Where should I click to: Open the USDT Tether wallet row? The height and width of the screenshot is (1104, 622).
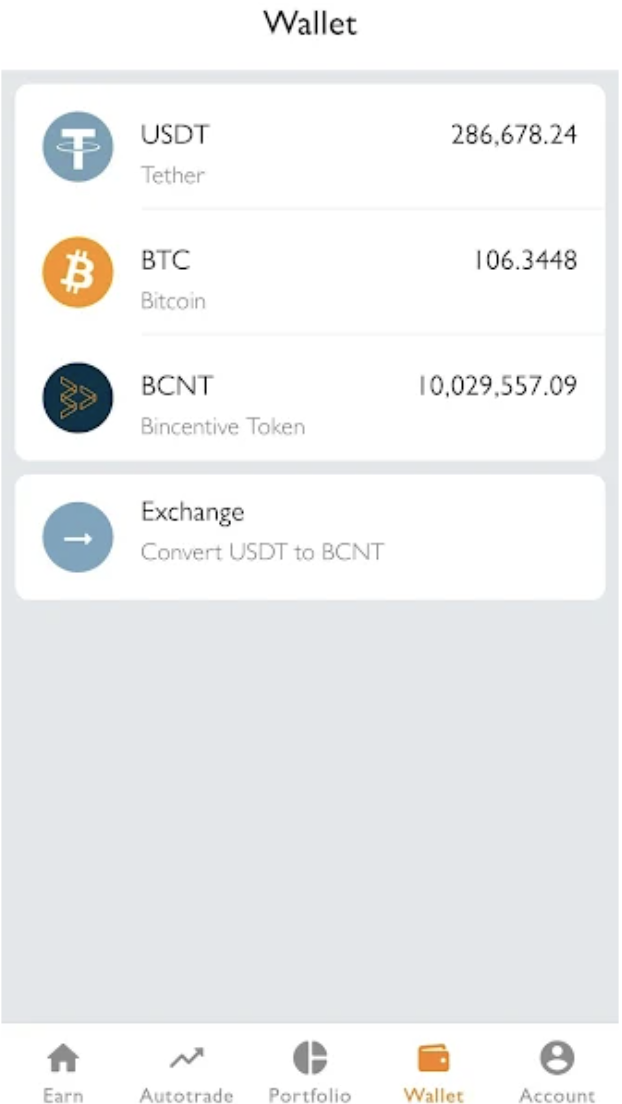coord(310,148)
